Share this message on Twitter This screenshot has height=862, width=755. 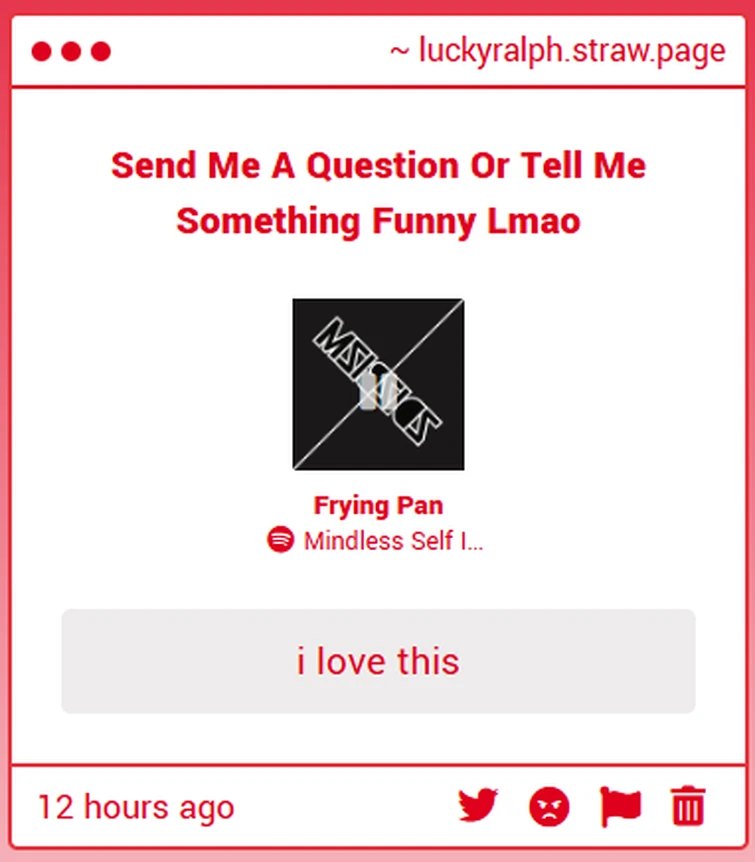(x=478, y=805)
